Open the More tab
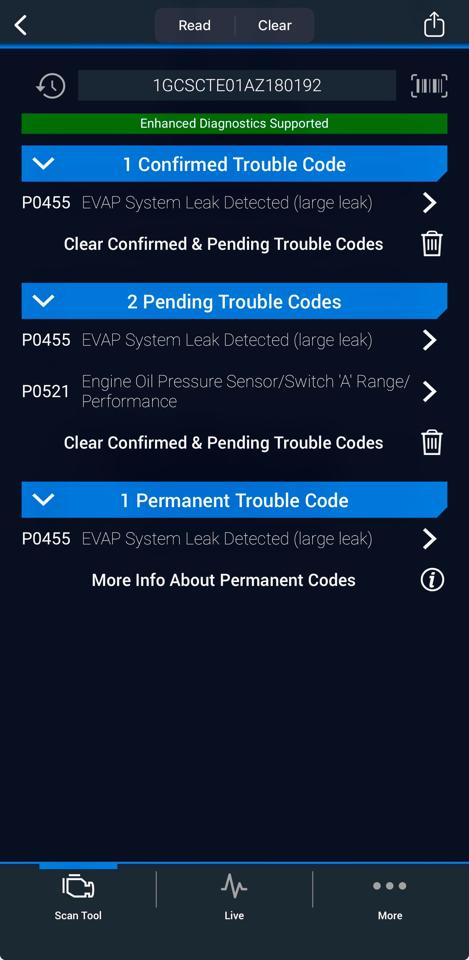 pyautogui.click(x=390, y=897)
